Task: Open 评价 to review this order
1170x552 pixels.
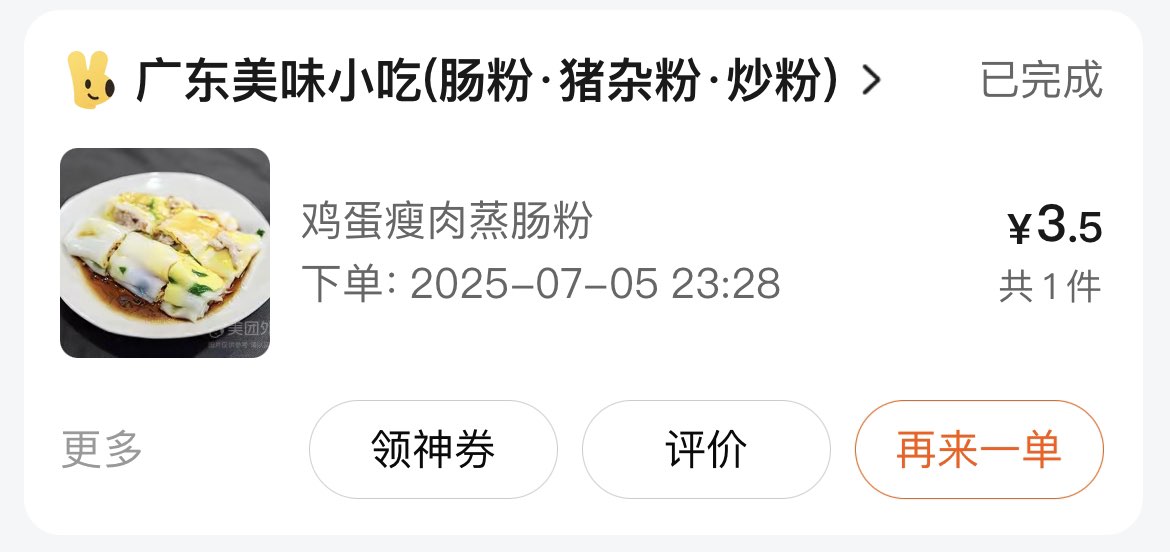Action: tap(706, 450)
